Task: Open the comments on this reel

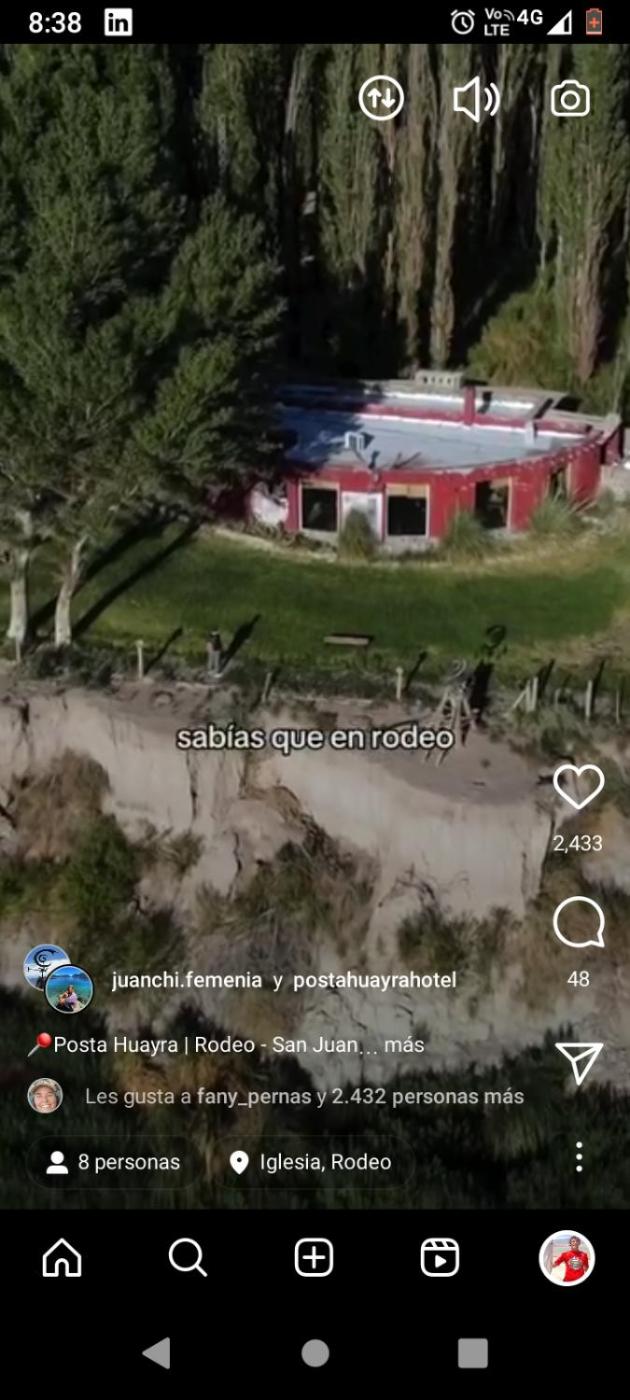Action: coord(579,922)
